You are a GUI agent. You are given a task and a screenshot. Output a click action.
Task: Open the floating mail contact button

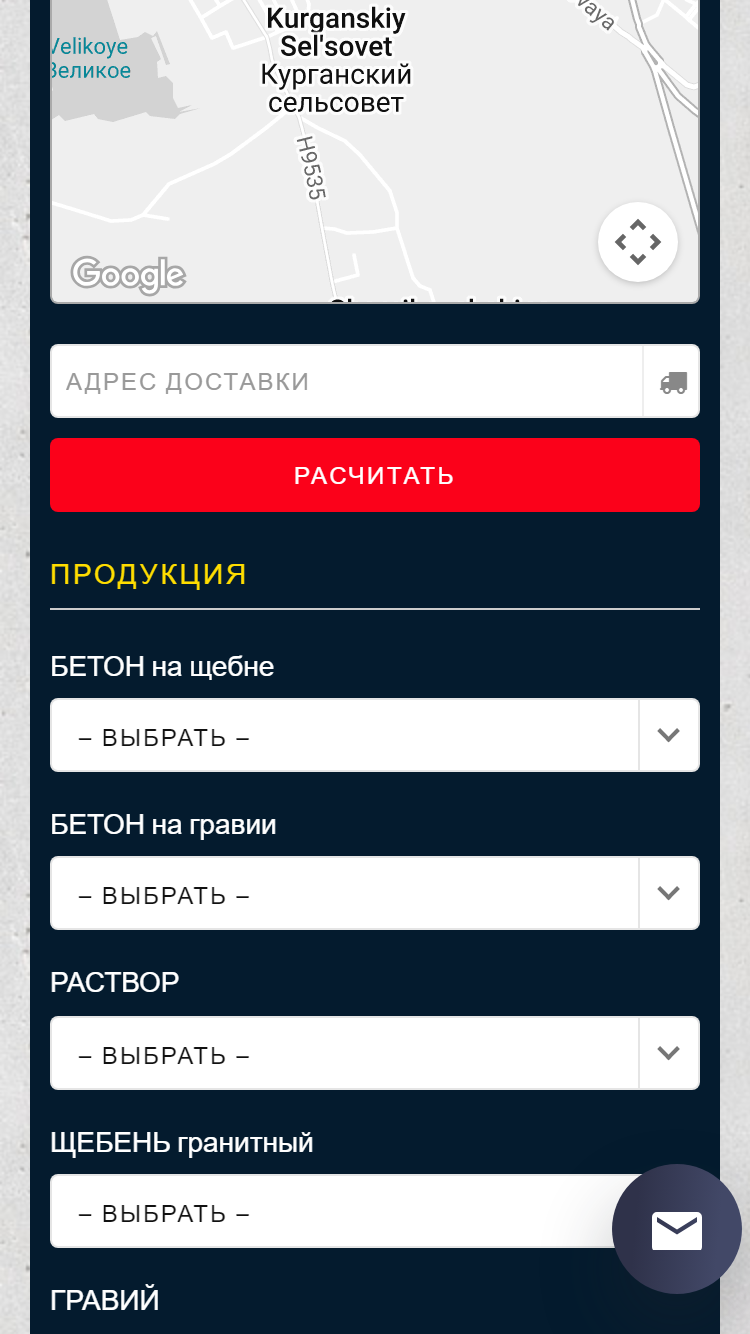[x=677, y=1229]
